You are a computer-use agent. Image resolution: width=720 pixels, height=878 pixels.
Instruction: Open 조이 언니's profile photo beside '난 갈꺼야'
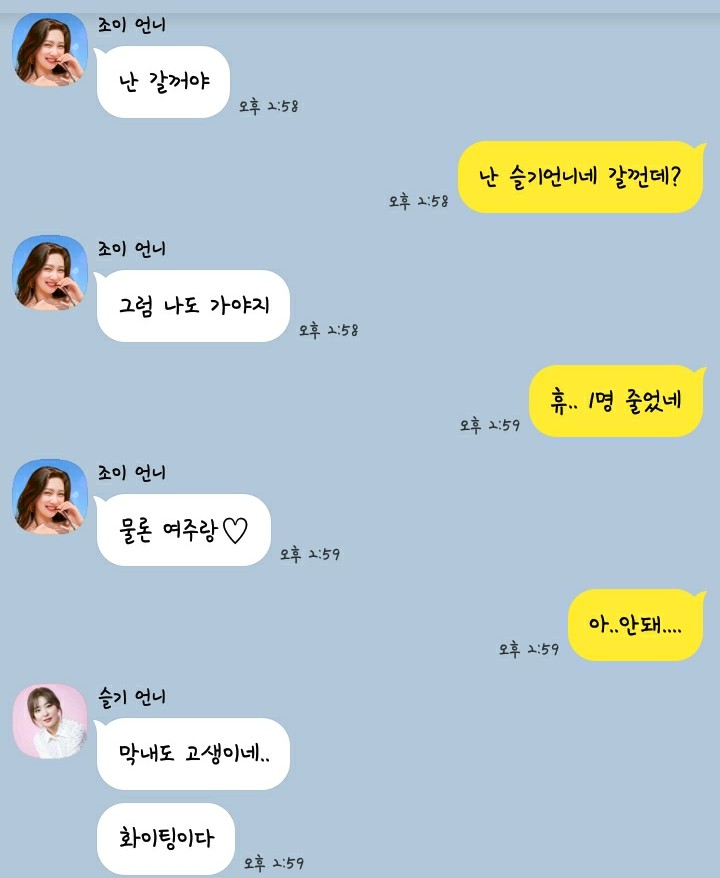(50, 50)
